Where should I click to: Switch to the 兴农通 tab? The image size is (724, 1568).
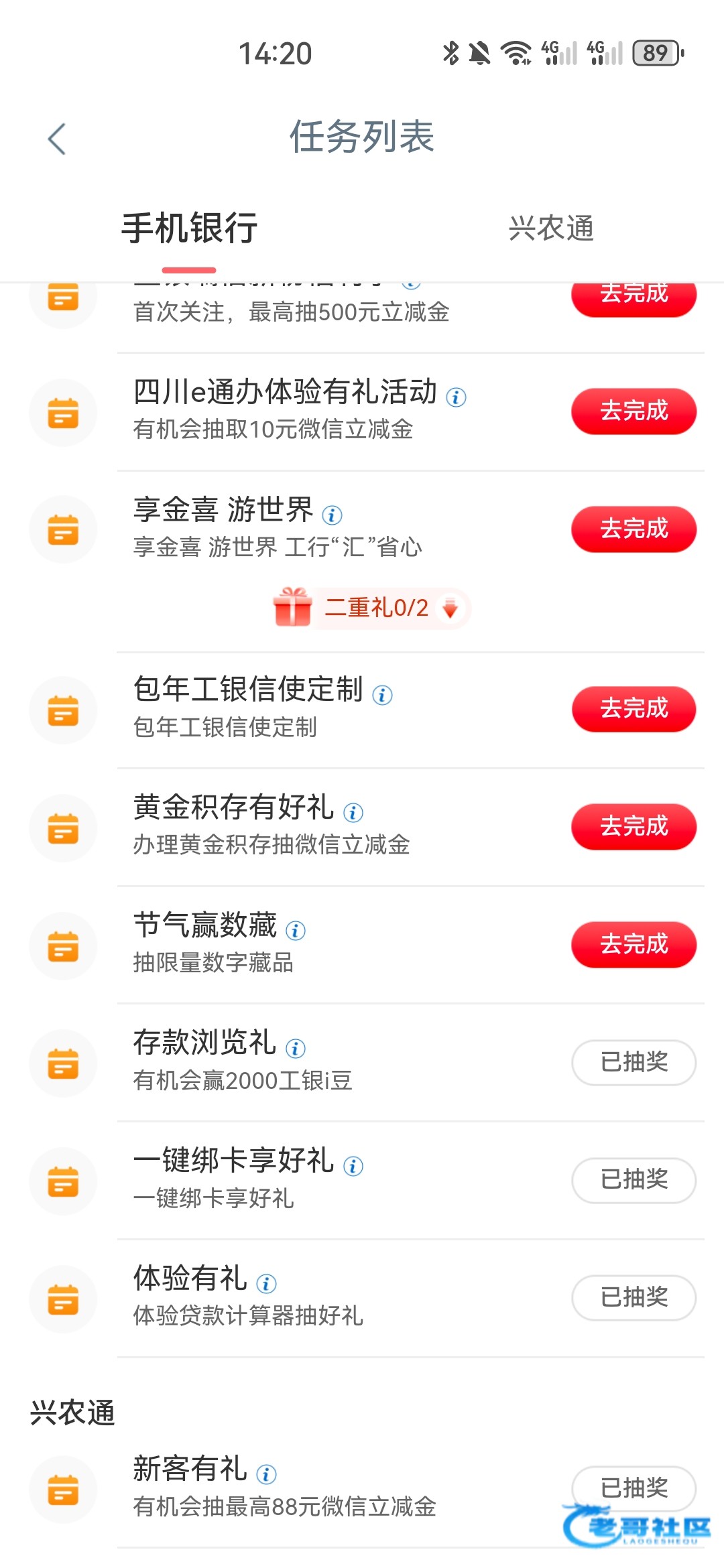(x=551, y=228)
